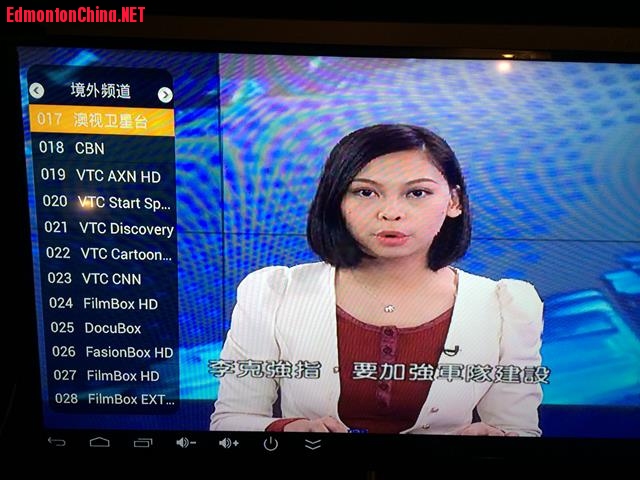The image size is (640, 480).
Task: Lower the volume
Action: [x=186, y=442]
